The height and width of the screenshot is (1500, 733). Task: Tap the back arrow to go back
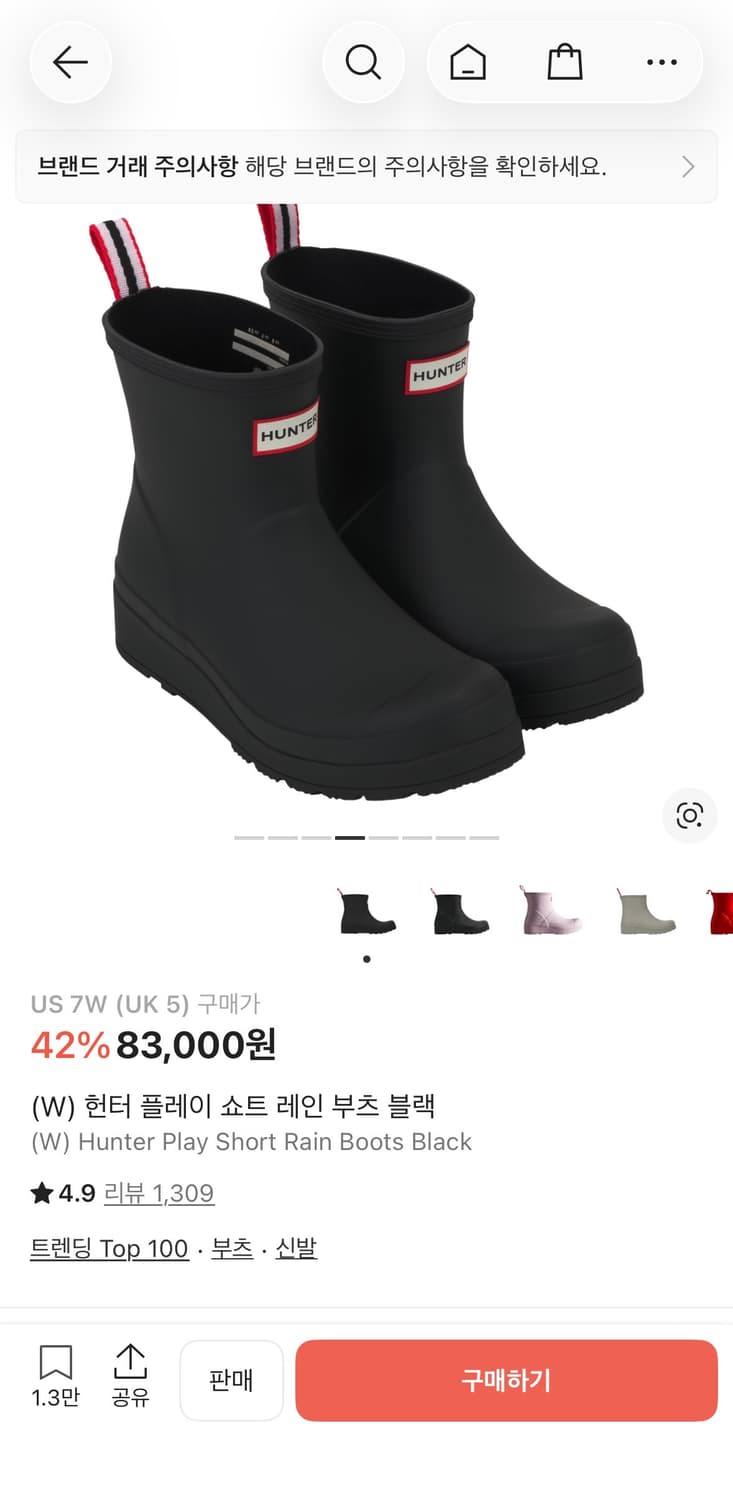[x=70, y=62]
